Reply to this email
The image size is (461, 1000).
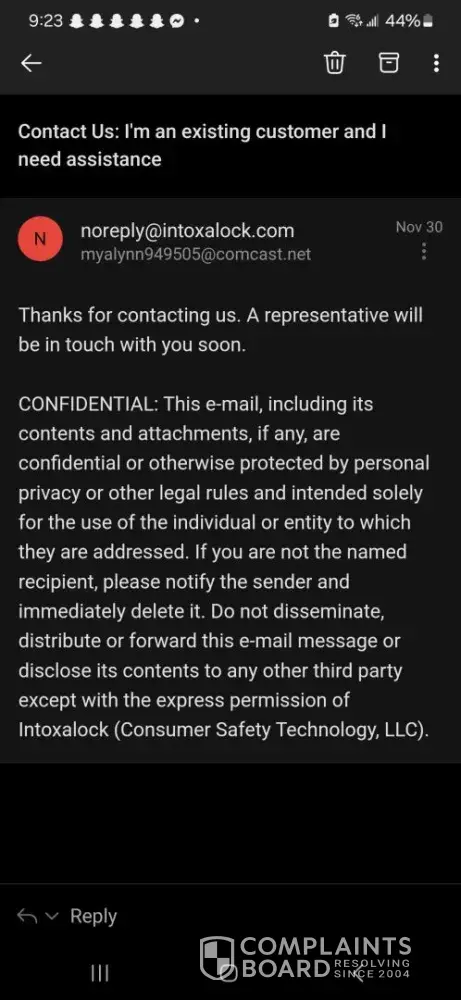[x=94, y=916]
